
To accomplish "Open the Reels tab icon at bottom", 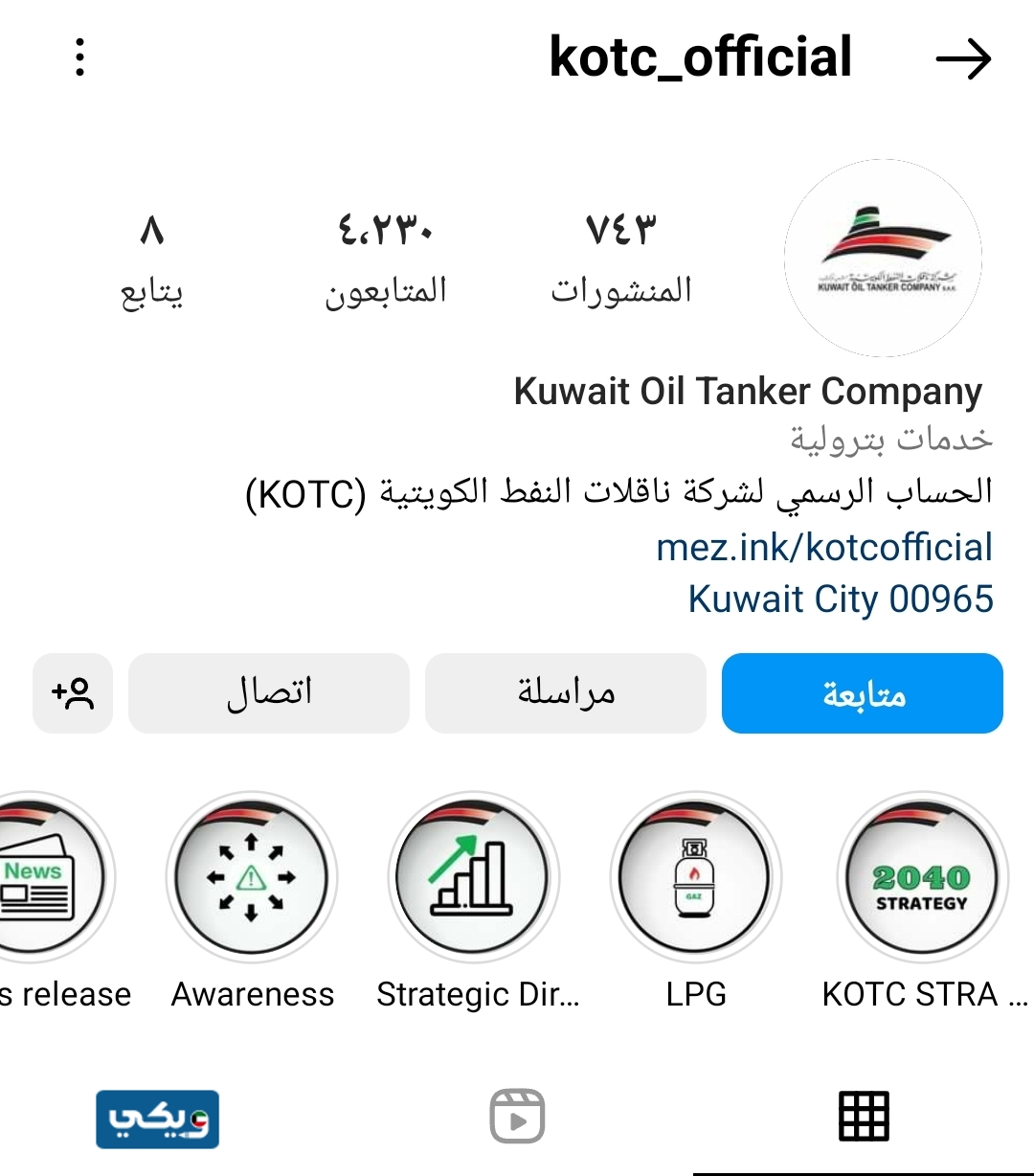I will [517, 1116].
